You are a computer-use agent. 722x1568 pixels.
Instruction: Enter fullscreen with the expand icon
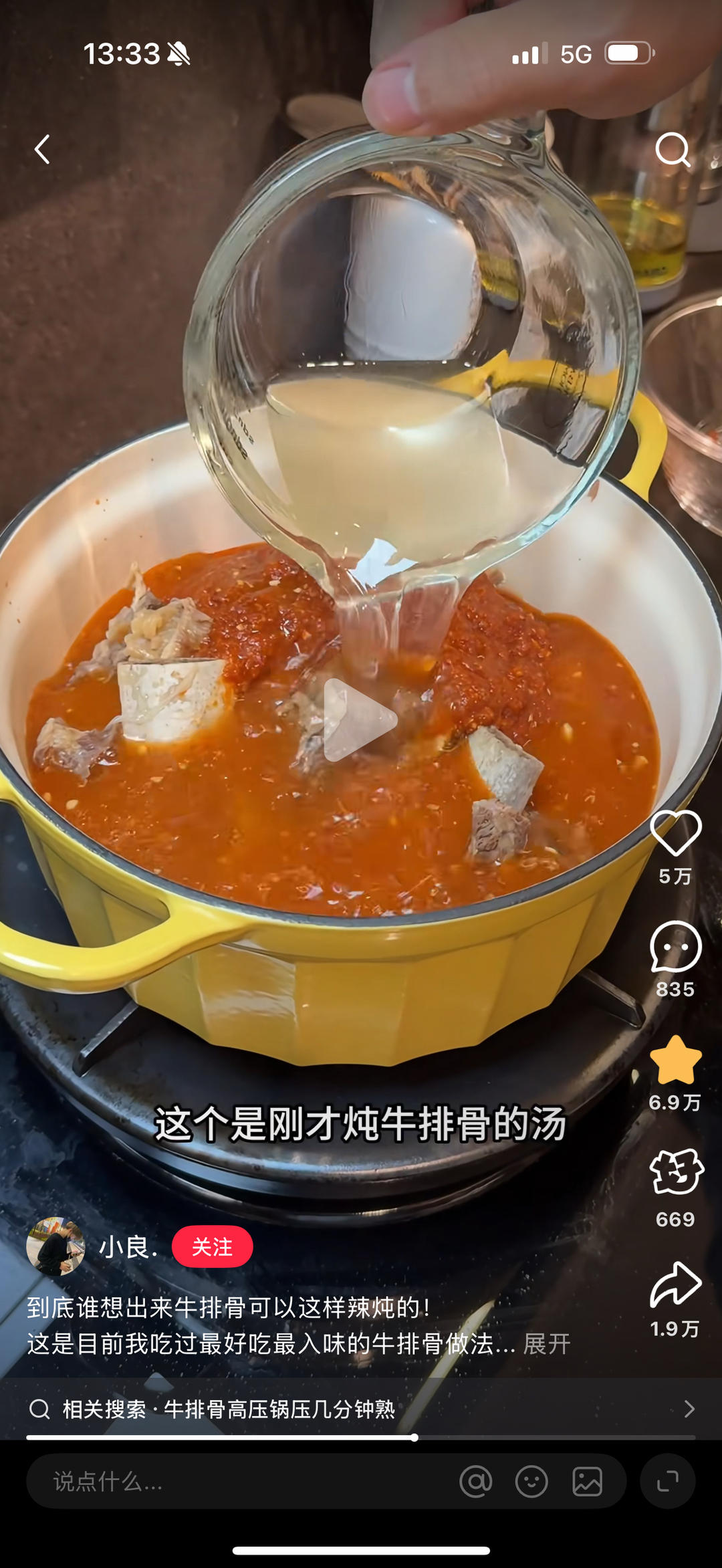[x=667, y=1482]
